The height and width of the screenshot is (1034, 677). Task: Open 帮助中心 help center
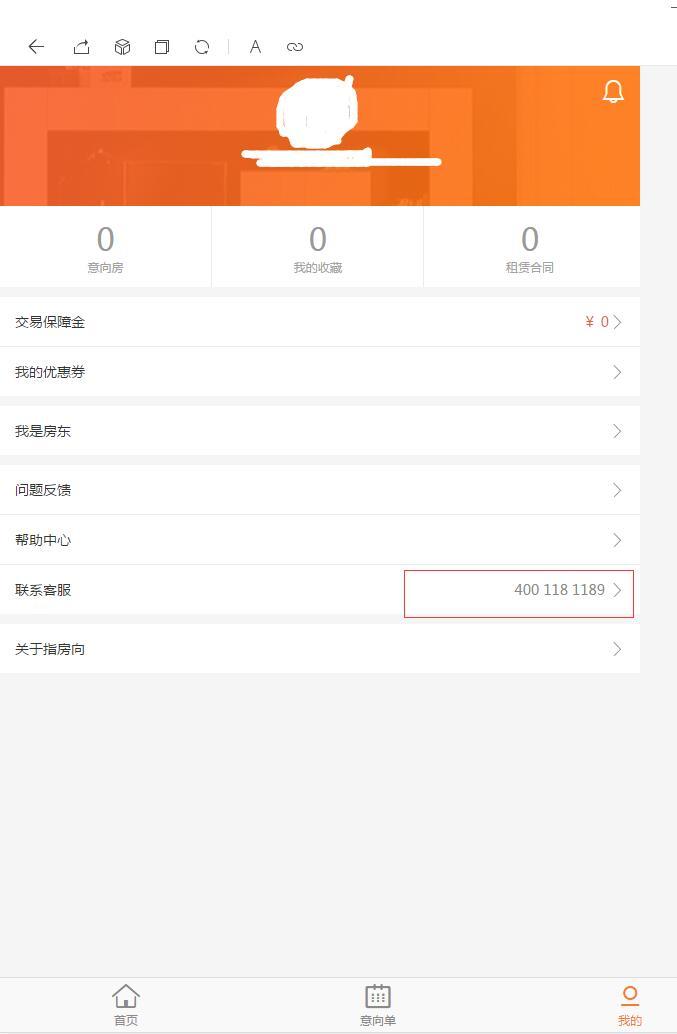[319, 540]
